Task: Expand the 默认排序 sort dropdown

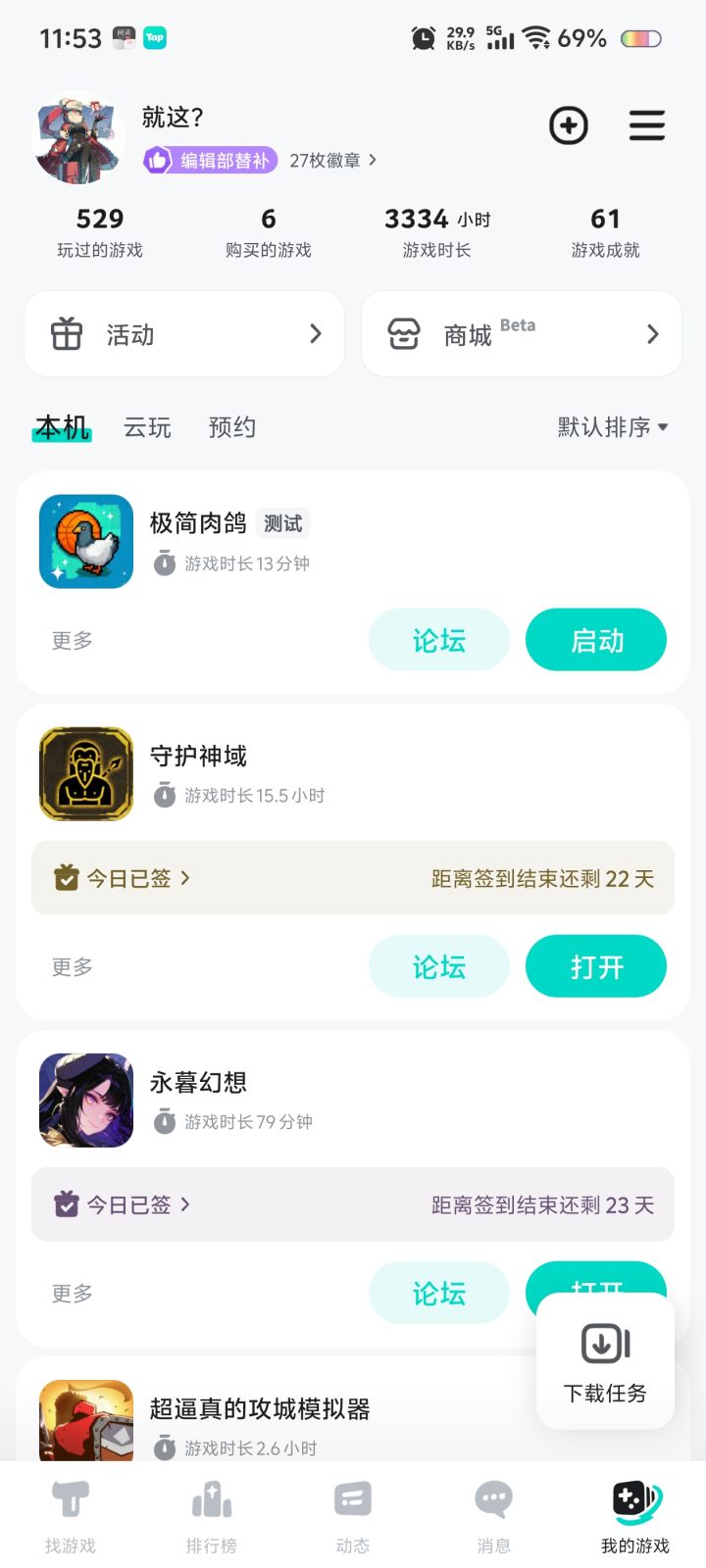Action: [x=613, y=427]
